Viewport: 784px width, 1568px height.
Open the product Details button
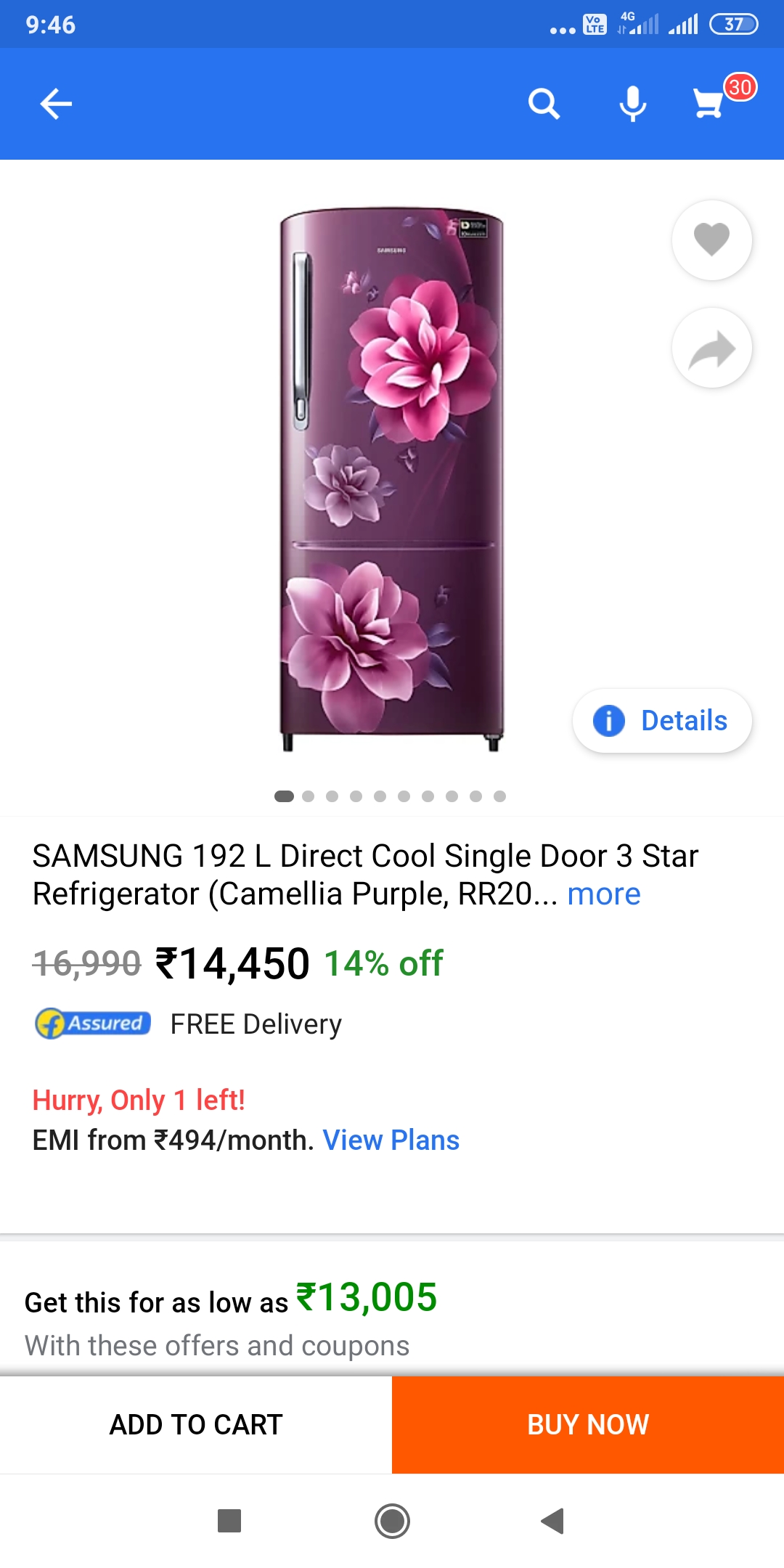(662, 721)
